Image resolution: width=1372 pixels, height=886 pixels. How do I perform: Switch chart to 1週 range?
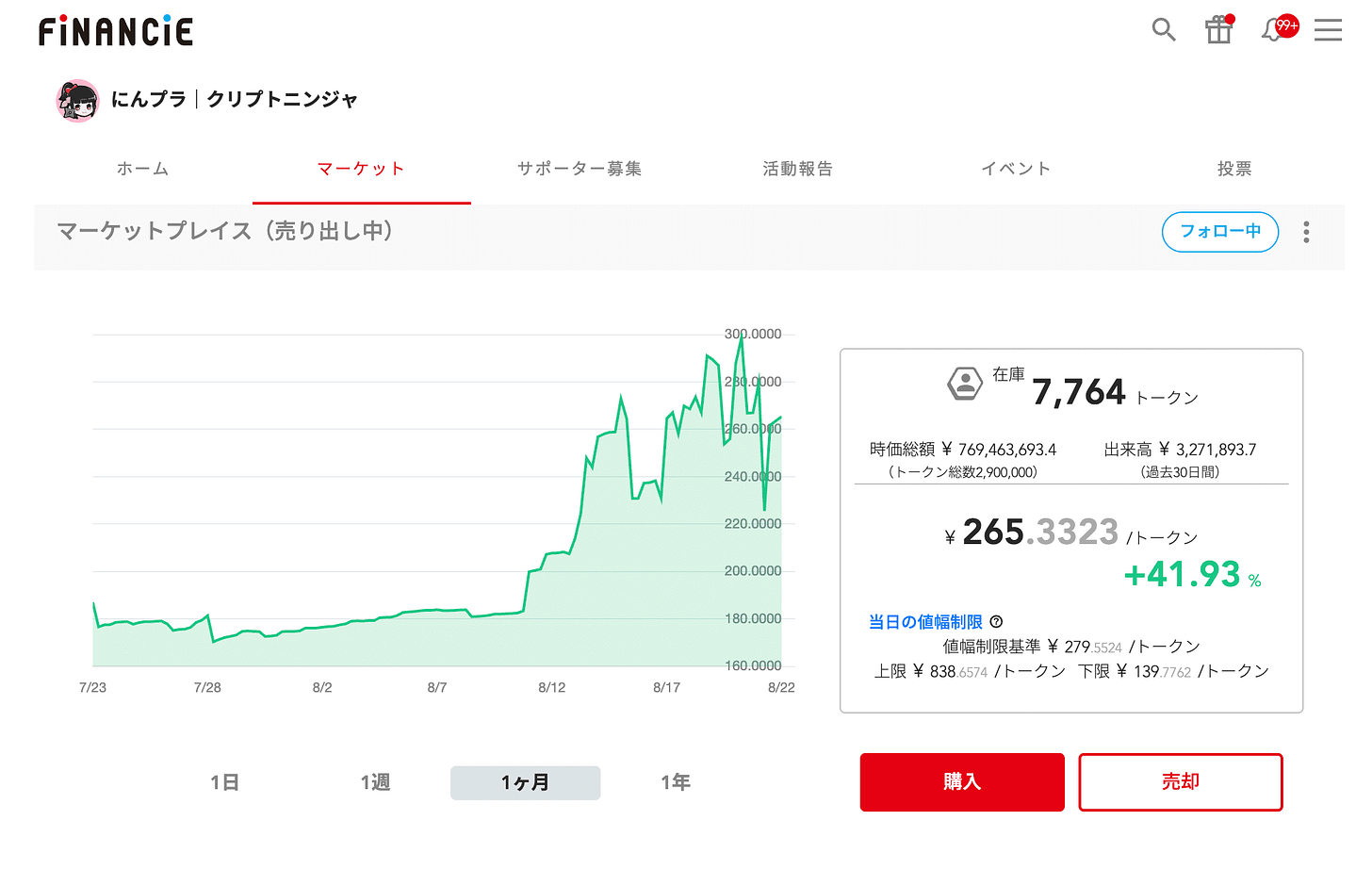(375, 782)
